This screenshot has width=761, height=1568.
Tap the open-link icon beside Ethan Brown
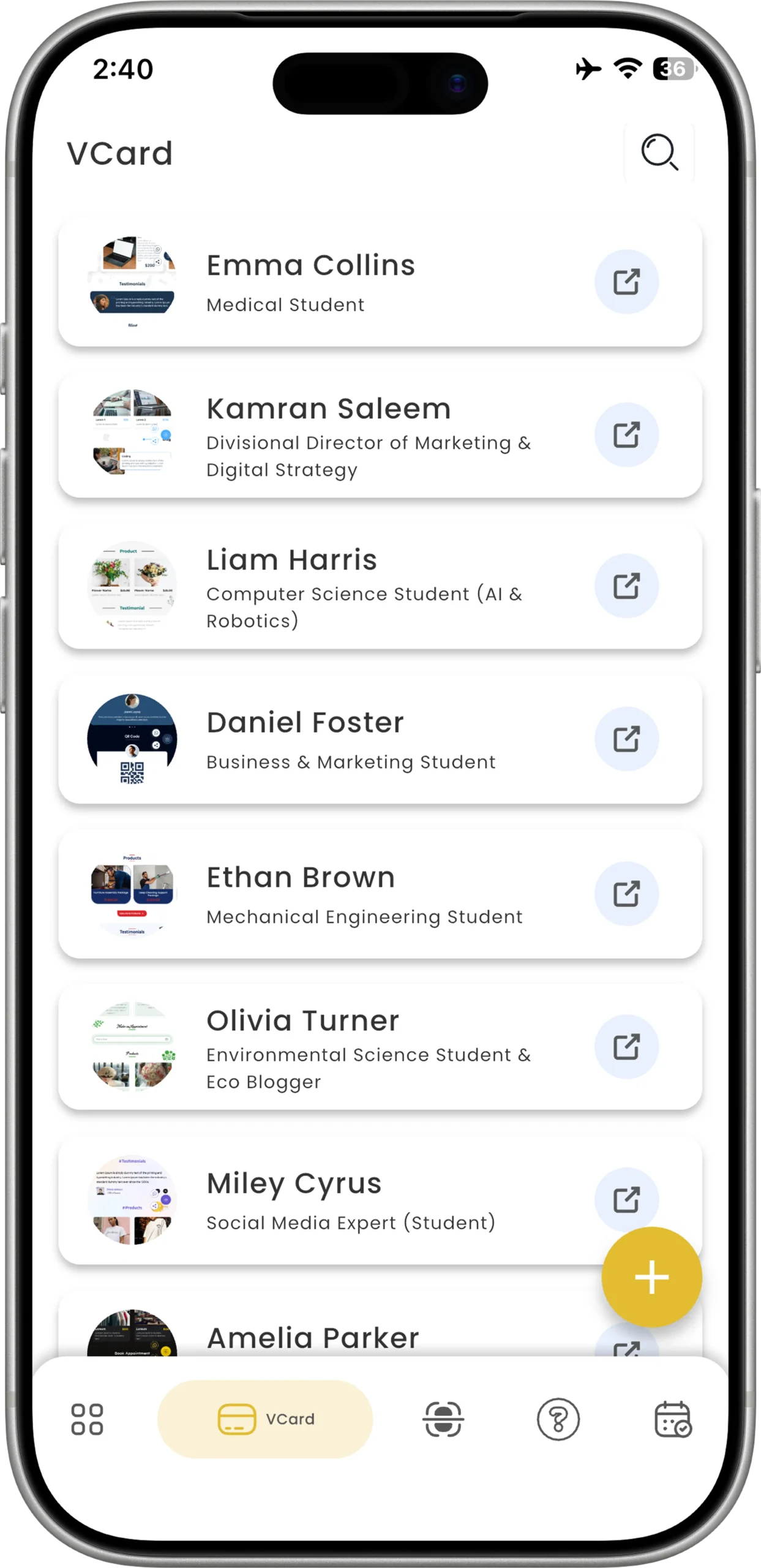(x=626, y=894)
